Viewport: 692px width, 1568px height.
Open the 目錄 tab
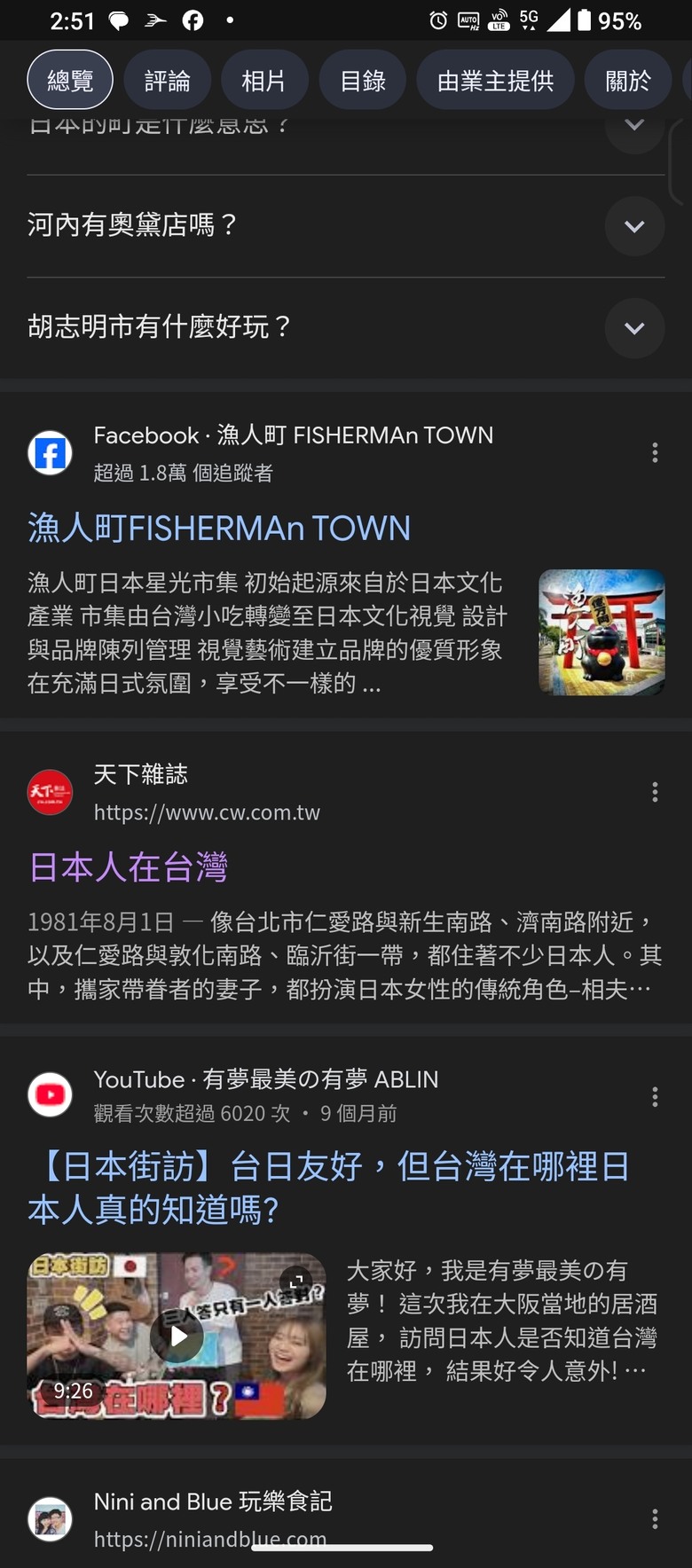(363, 81)
